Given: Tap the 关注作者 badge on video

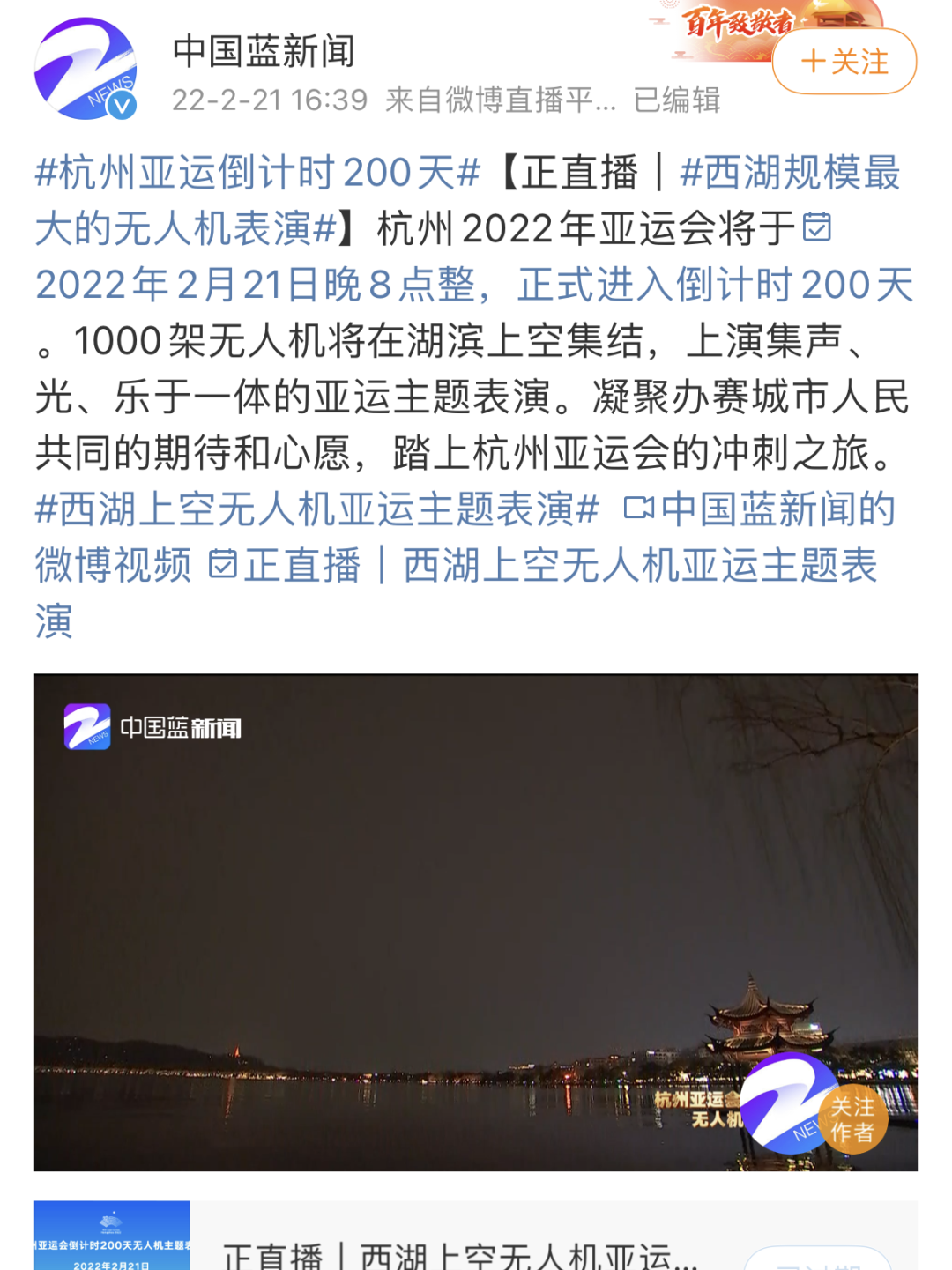Looking at the screenshot, I should (852, 1119).
